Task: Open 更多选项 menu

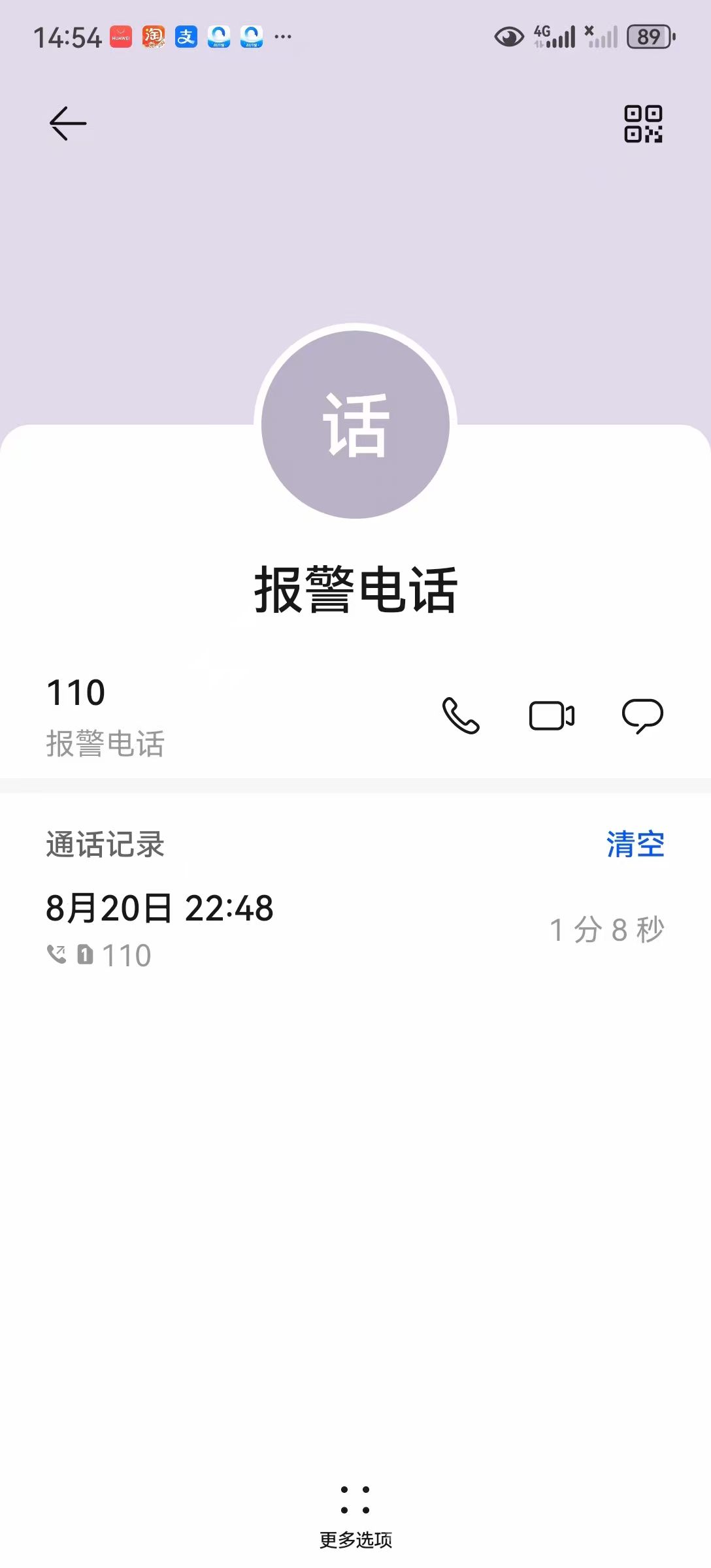Action: coord(355,1516)
